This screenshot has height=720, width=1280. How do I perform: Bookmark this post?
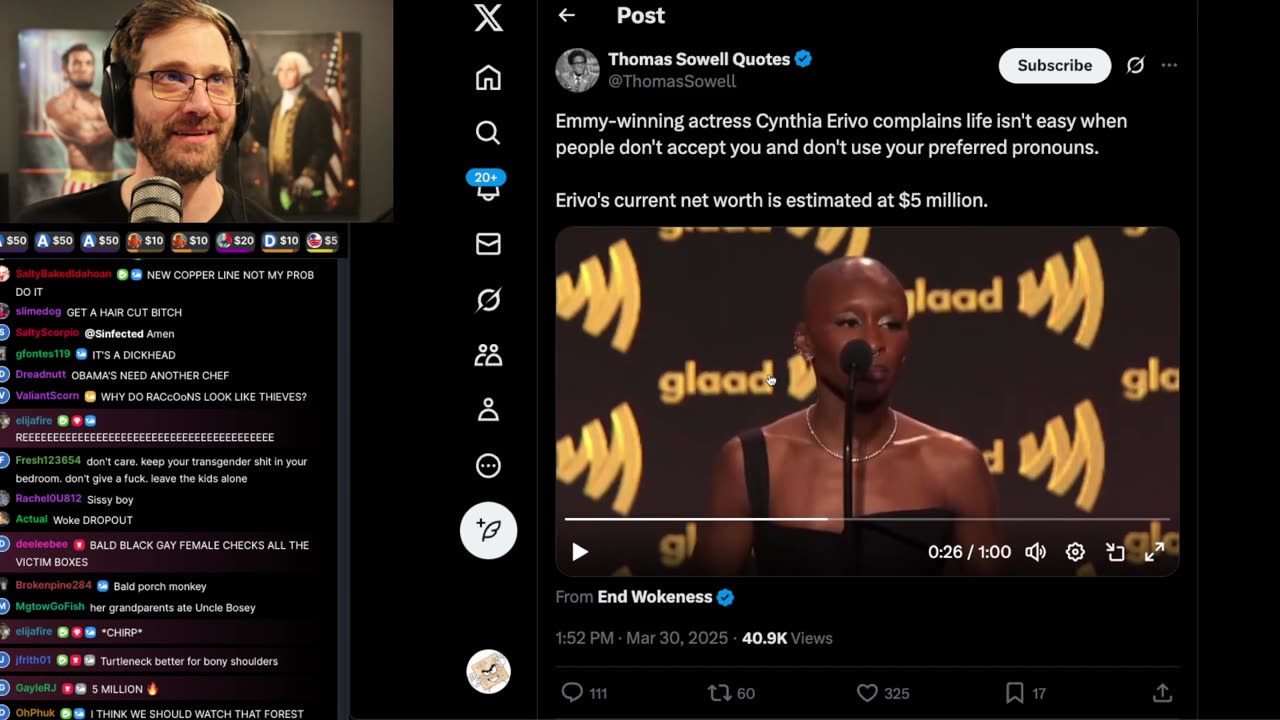(x=1014, y=693)
